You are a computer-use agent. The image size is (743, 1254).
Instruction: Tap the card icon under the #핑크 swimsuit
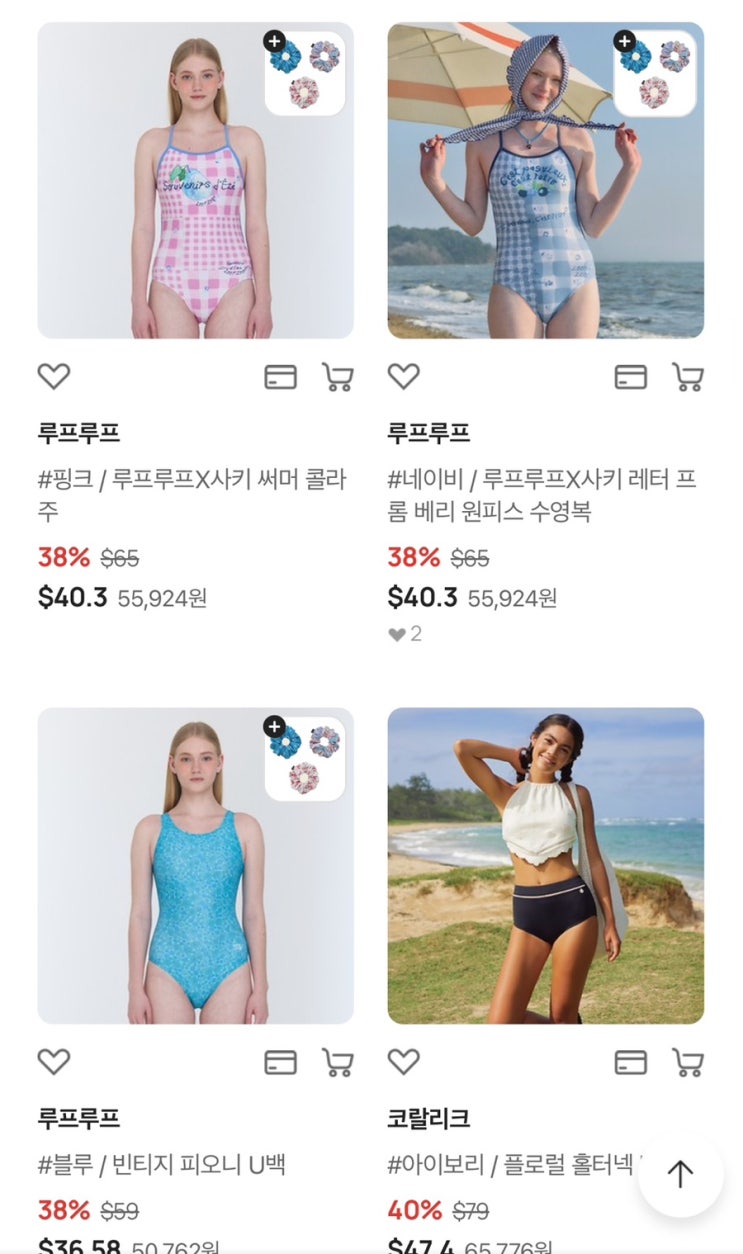pos(280,377)
